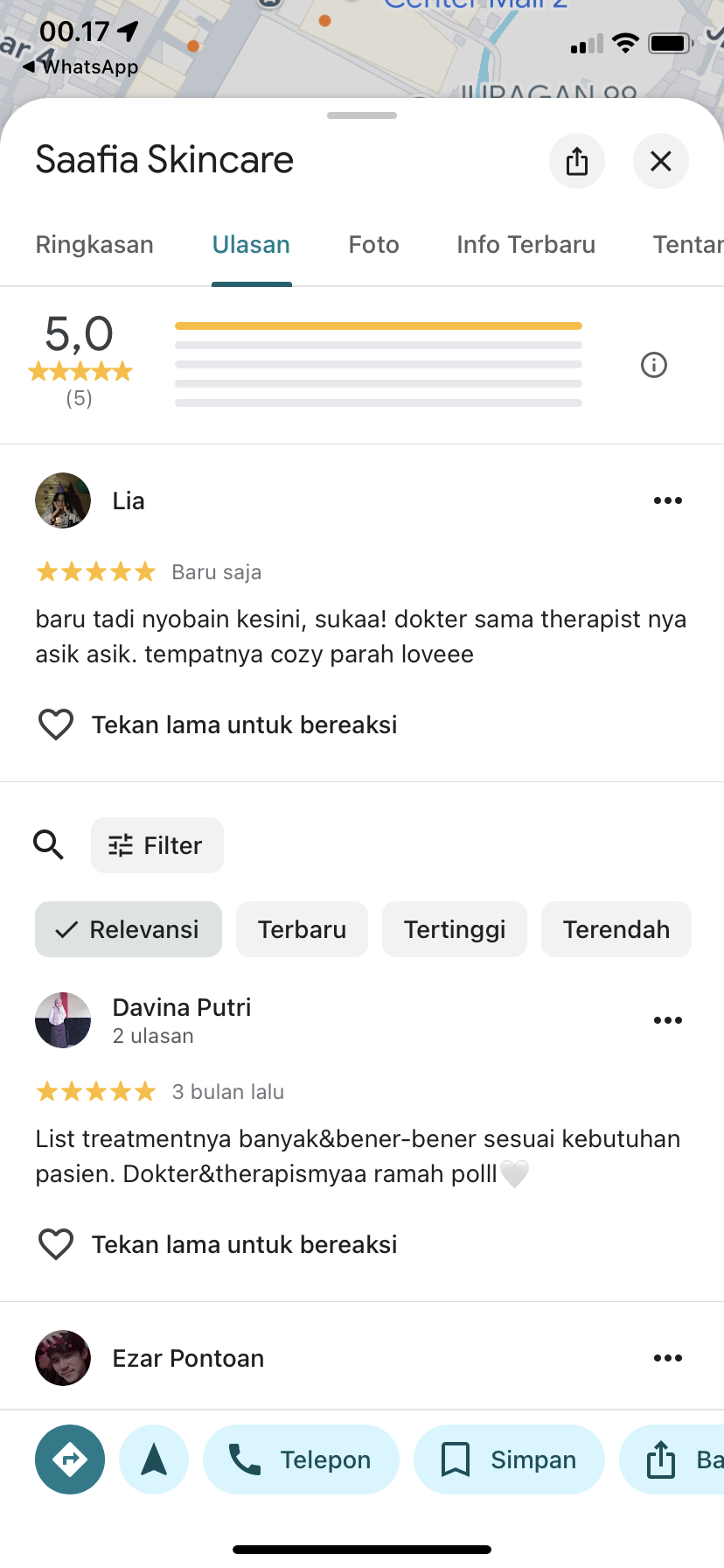Open the overflow menu on Ezar Pontoan's review

pyautogui.click(x=668, y=1358)
